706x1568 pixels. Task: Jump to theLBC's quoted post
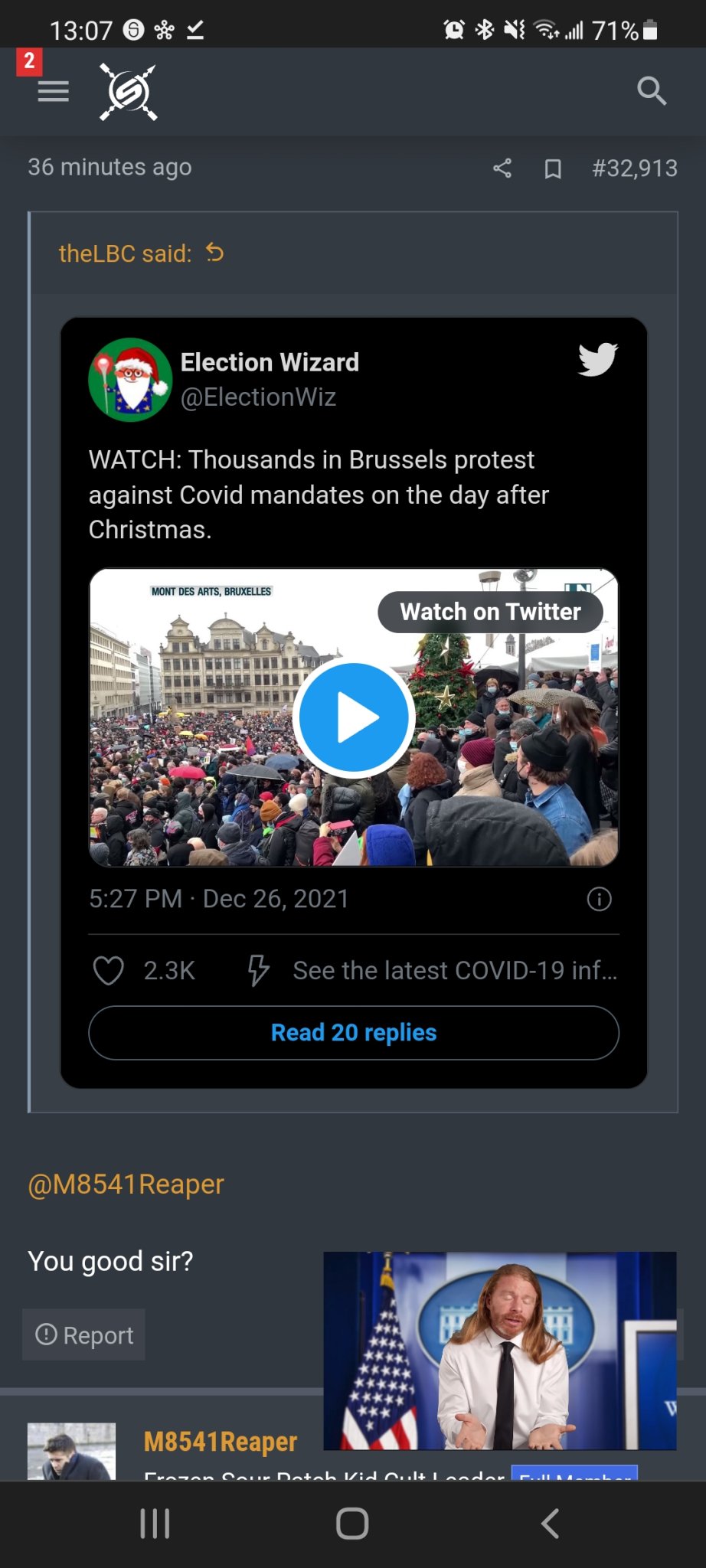[x=215, y=253]
